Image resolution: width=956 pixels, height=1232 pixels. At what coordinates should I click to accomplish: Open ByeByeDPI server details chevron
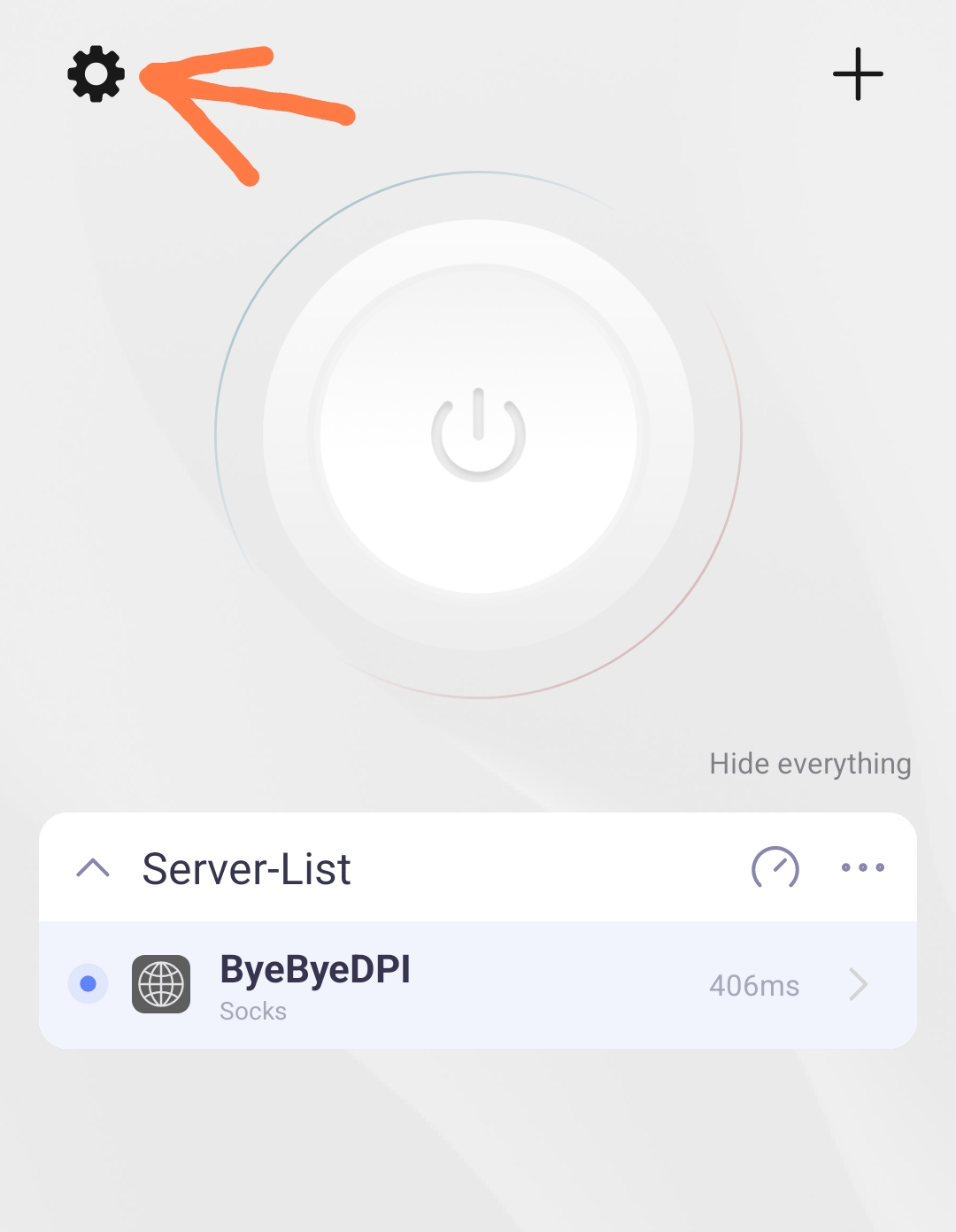tap(858, 984)
